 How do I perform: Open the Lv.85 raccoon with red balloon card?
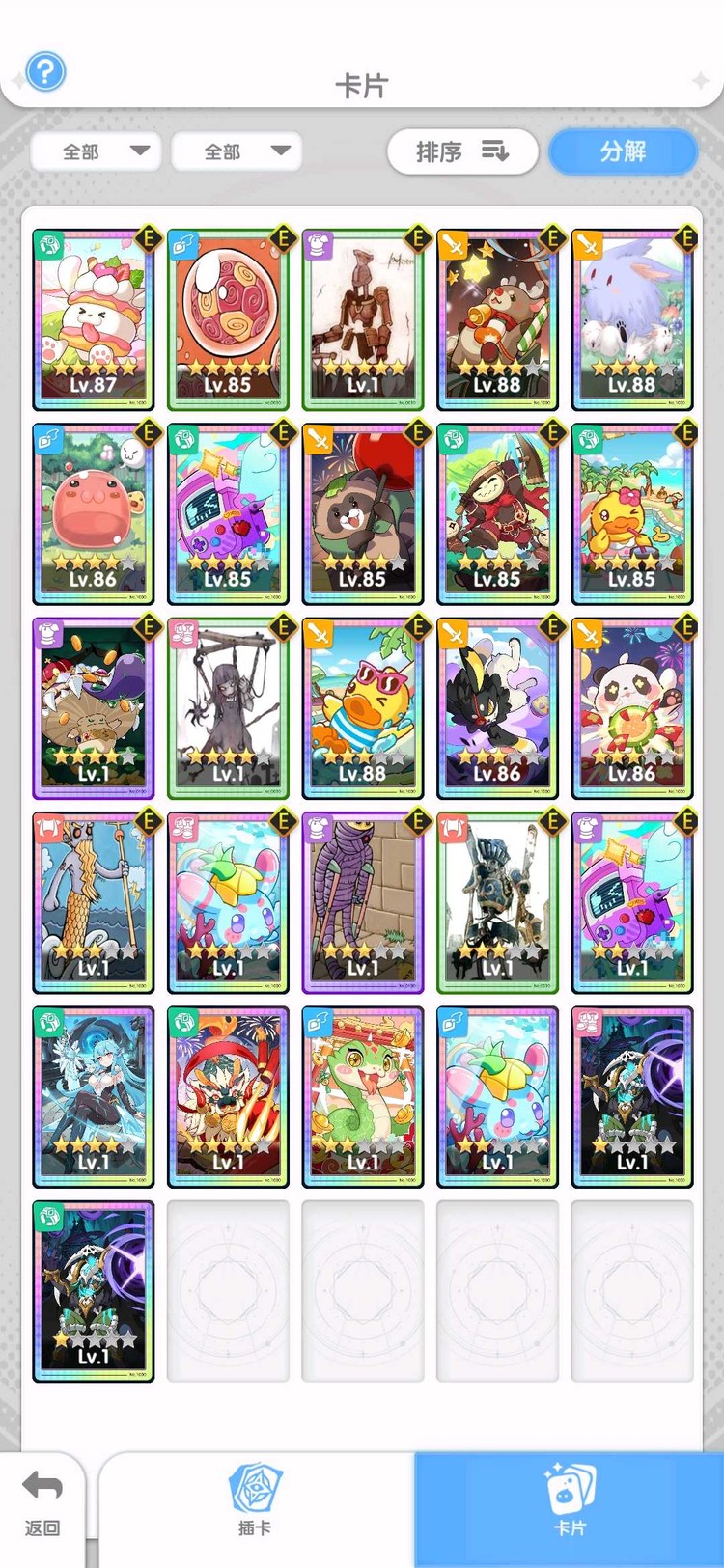point(363,514)
